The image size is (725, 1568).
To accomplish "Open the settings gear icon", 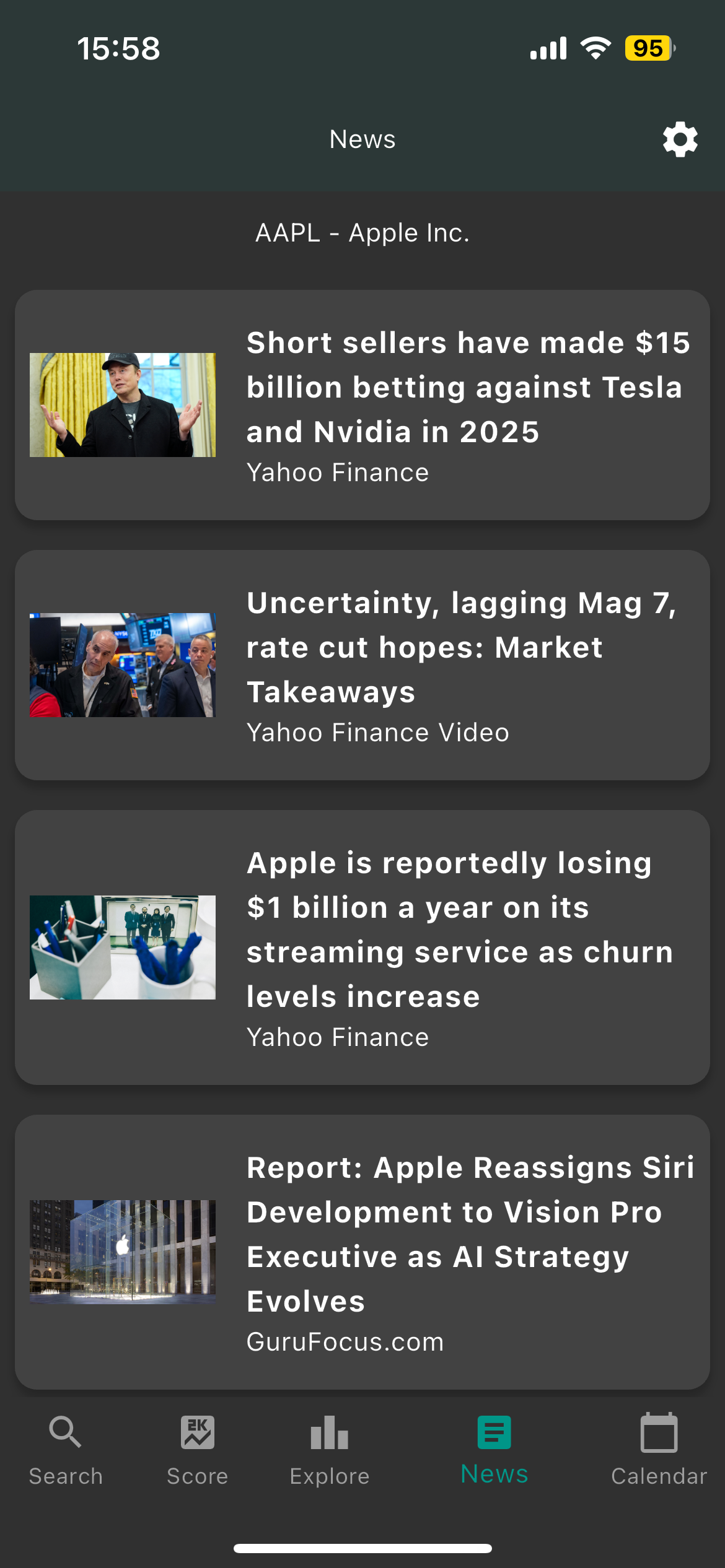I will 679,139.
